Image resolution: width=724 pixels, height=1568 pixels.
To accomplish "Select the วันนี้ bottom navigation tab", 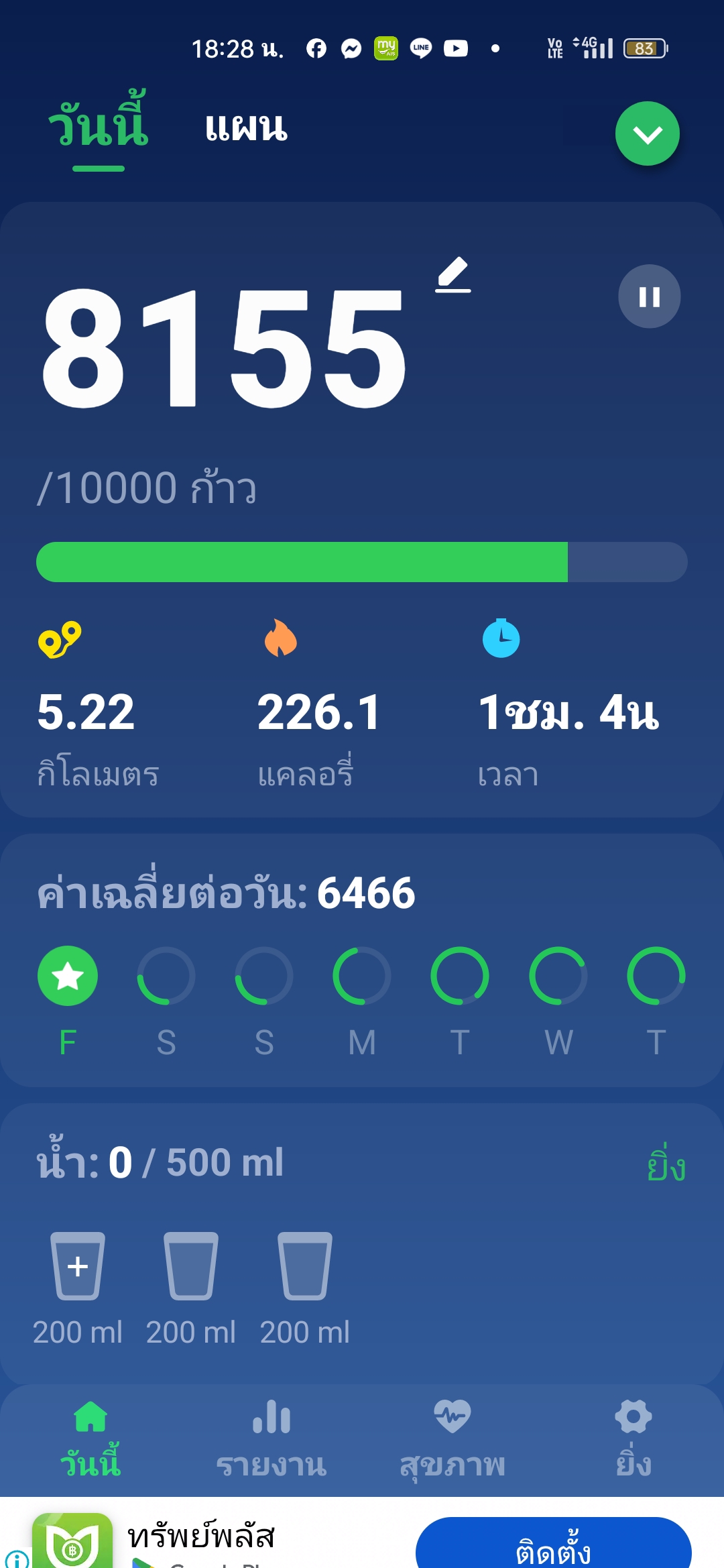I will [x=90, y=1439].
